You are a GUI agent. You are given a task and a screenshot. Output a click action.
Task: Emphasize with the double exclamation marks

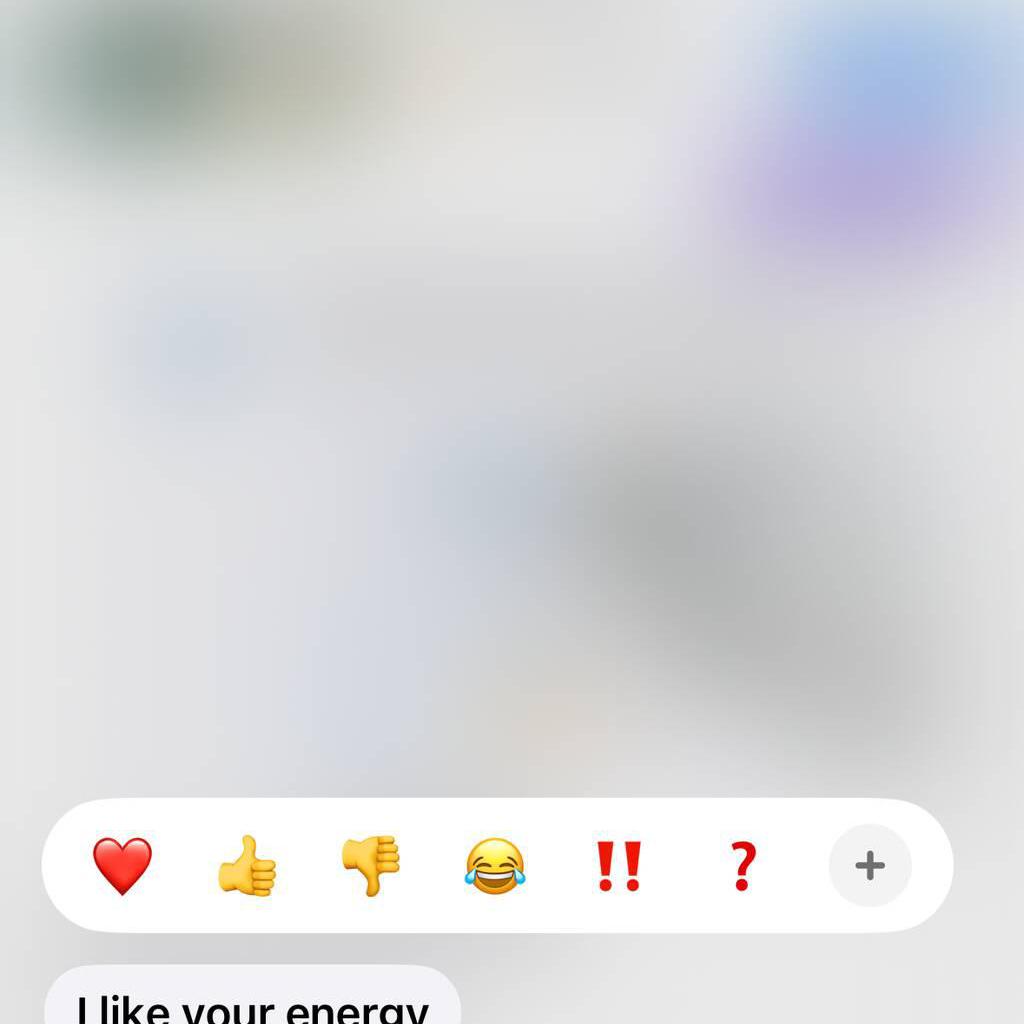point(619,866)
